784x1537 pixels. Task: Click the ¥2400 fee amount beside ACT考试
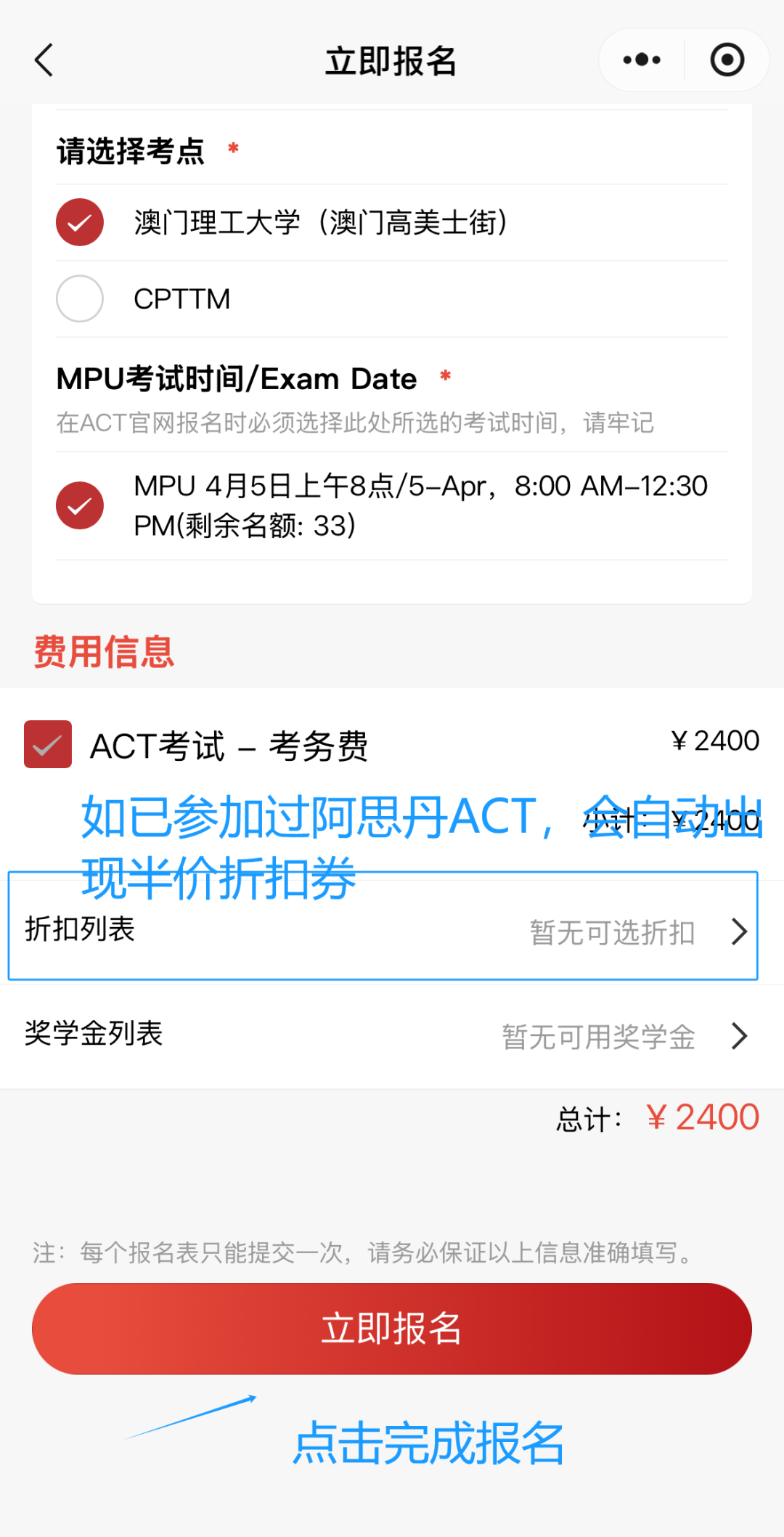point(714,740)
